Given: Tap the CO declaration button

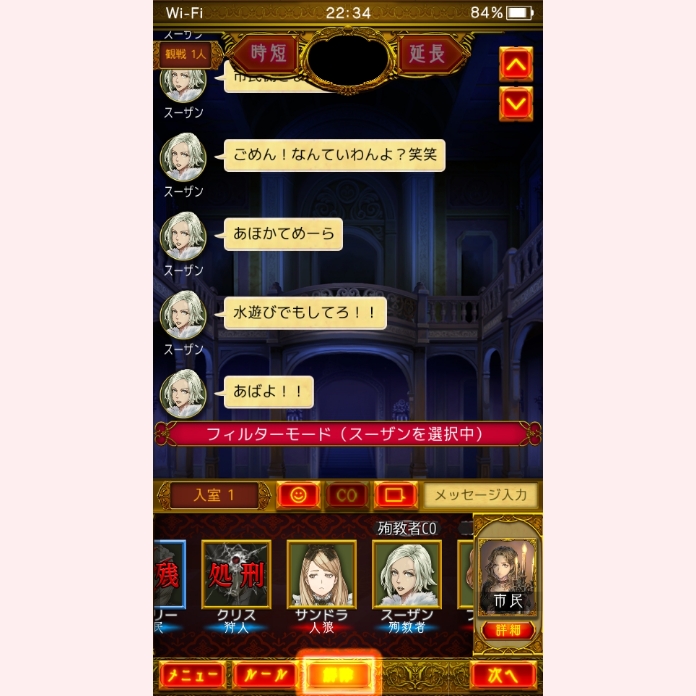Looking at the screenshot, I should point(348,495).
